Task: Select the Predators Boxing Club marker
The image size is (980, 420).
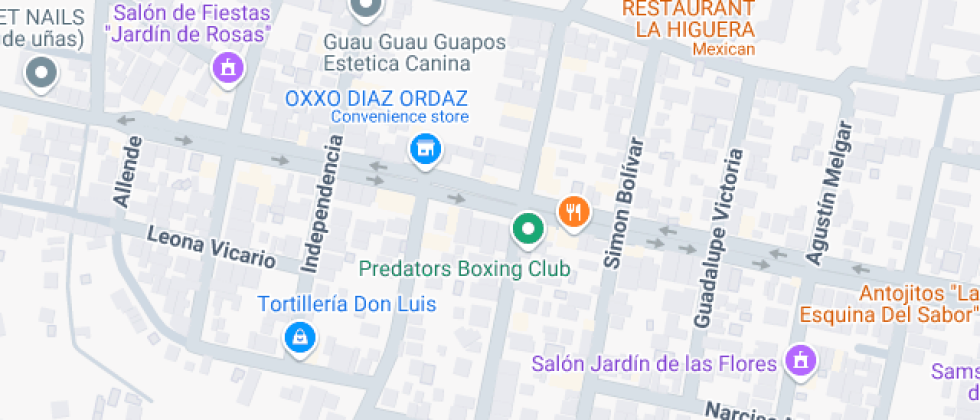Action: (x=528, y=229)
